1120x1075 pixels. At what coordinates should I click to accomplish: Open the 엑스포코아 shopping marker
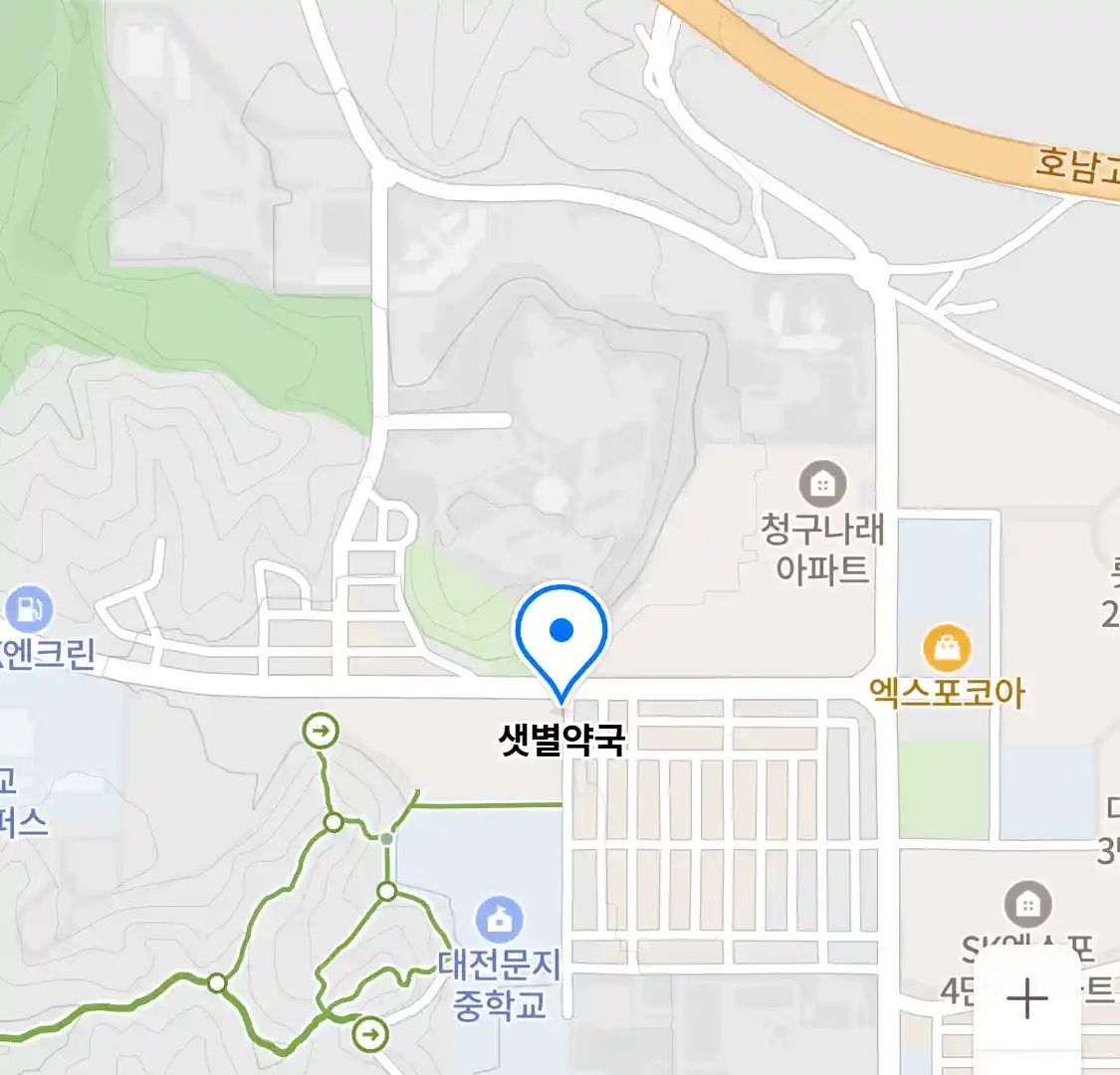click(947, 649)
